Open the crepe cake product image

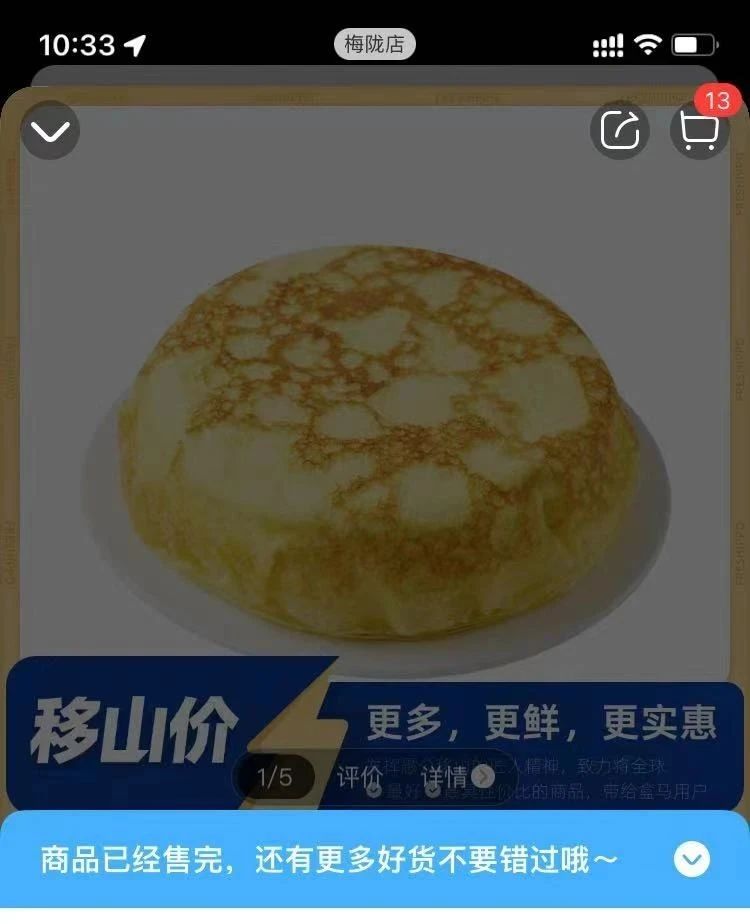point(378,440)
